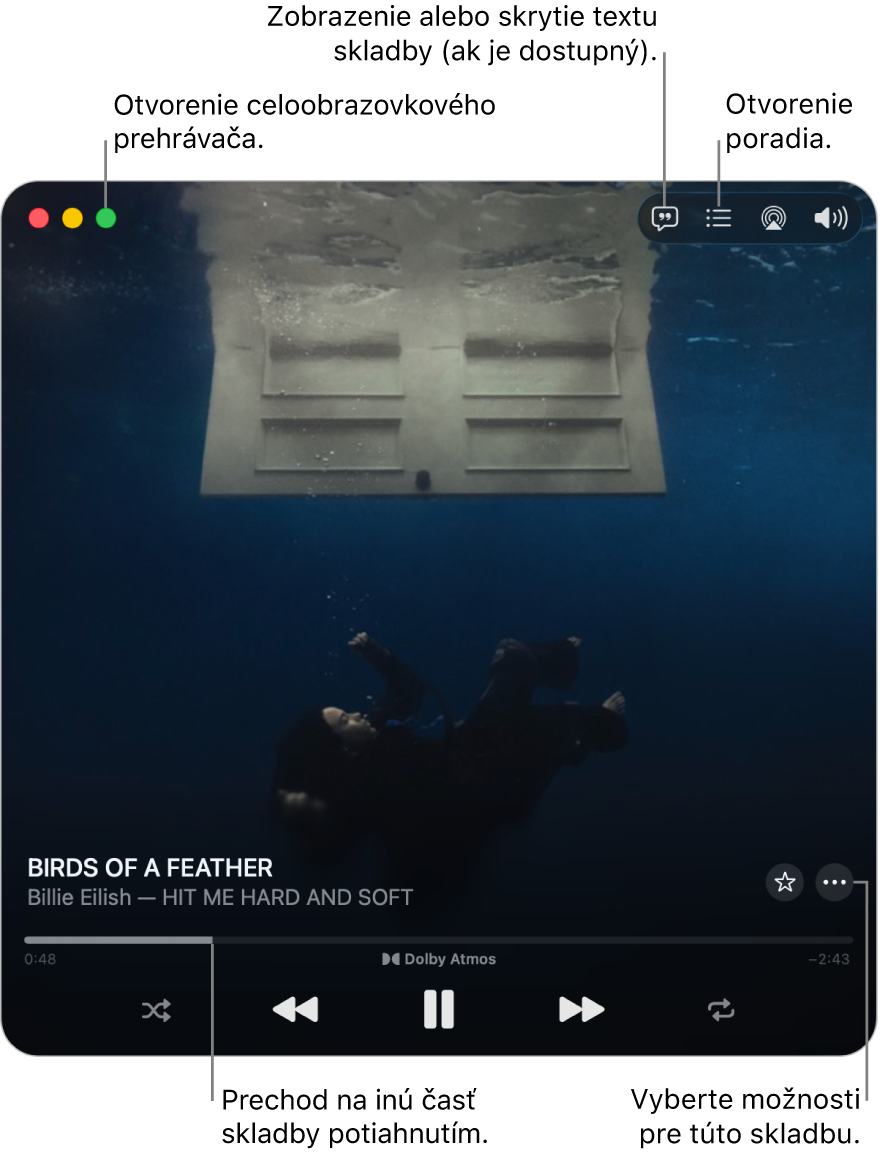The width and height of the screenshot is (880, 1157).
Task: Favorite BIRDS OF A FEATHER with the star
Action: point(785,882)
